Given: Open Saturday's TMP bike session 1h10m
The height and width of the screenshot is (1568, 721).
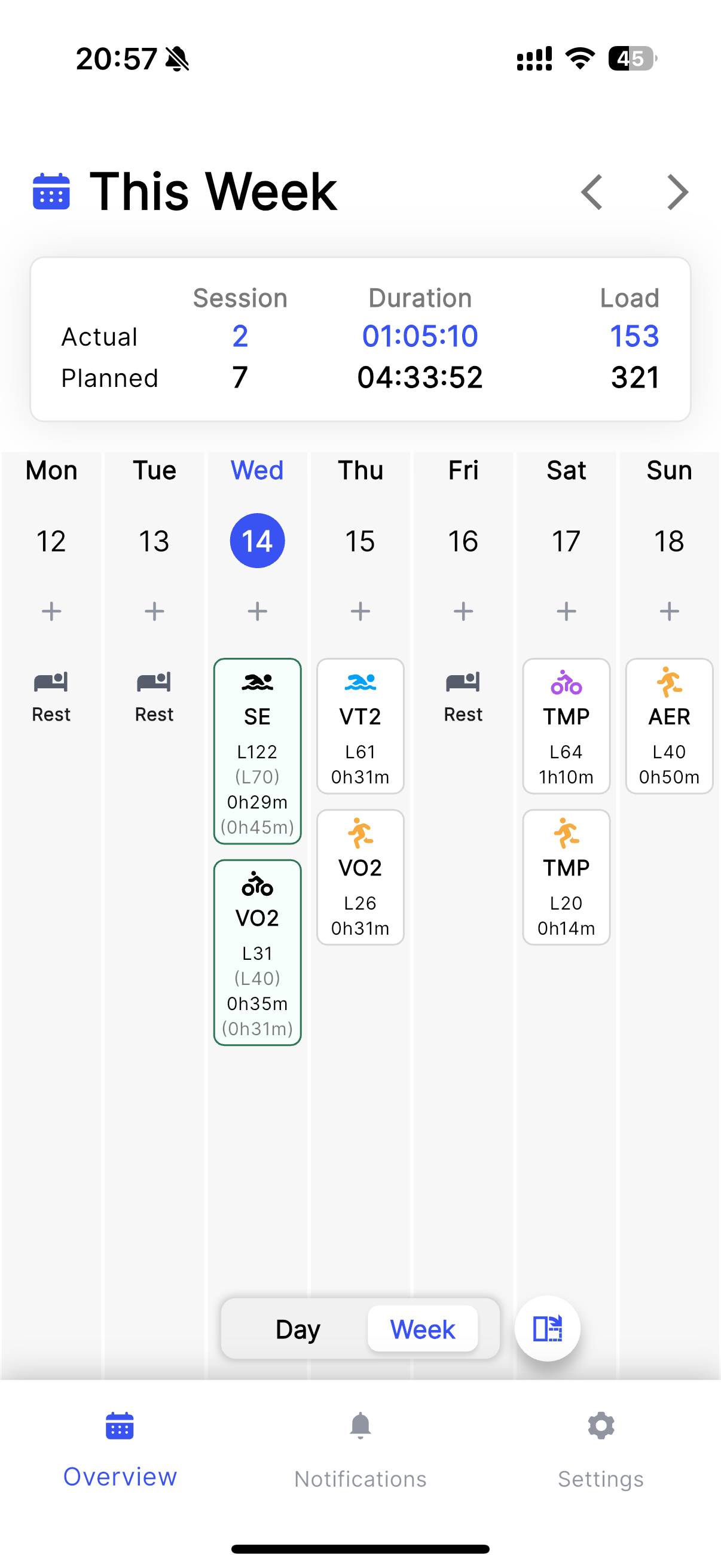Looking at the screenshot, I should tap(566, 726).
